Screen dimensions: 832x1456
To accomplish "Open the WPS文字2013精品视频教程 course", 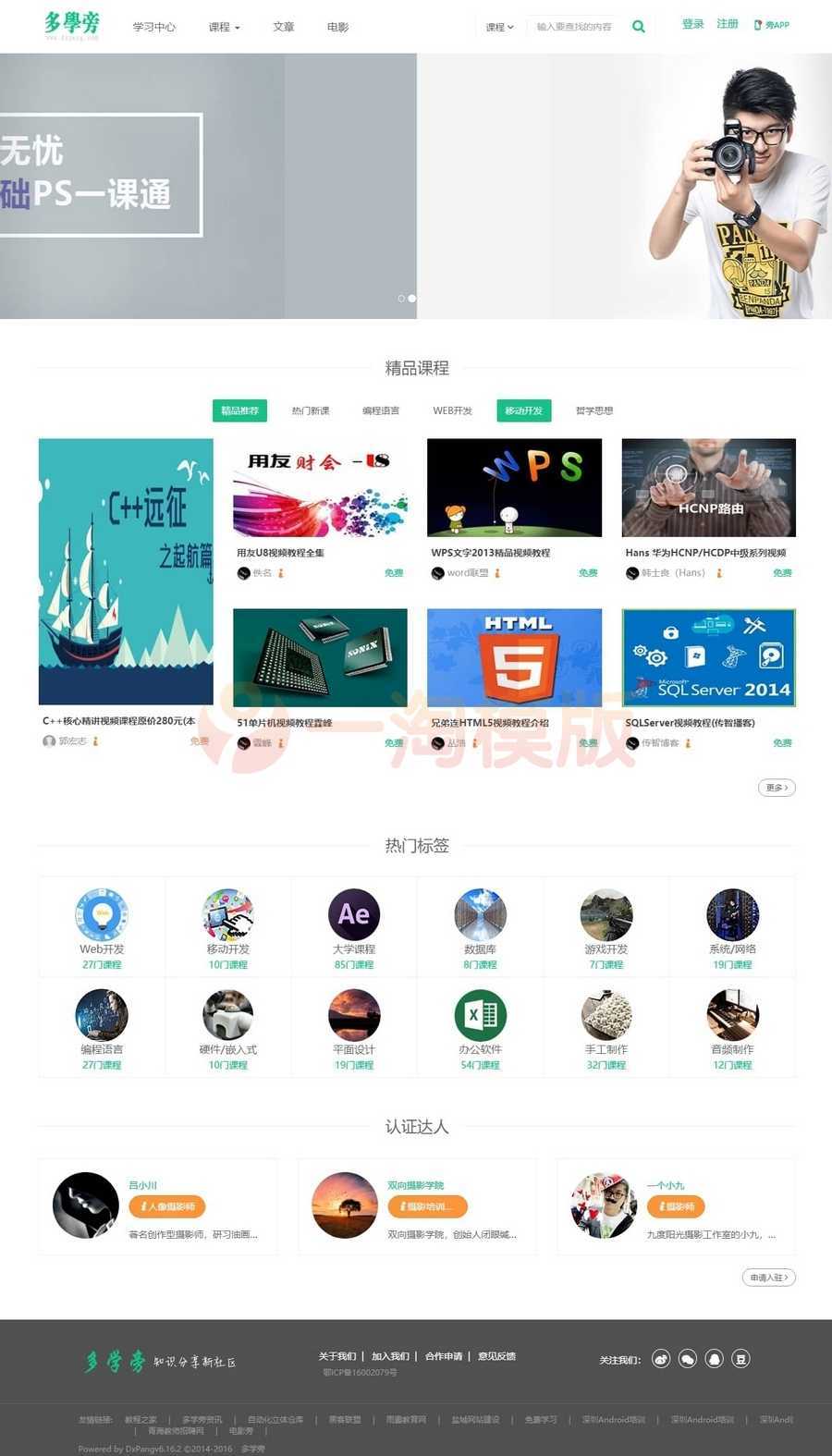I will click(514, 488).
